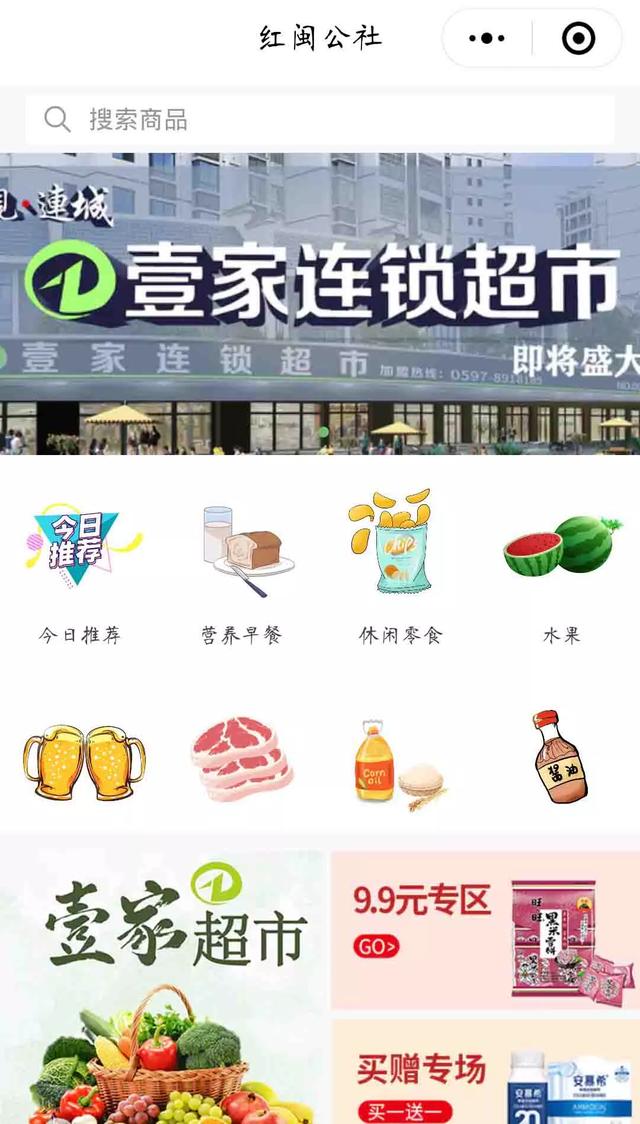The width and height of the screenshot is (640, 1124).
Task: Open the 搜索商品 search box
Action: coord(320,120)
